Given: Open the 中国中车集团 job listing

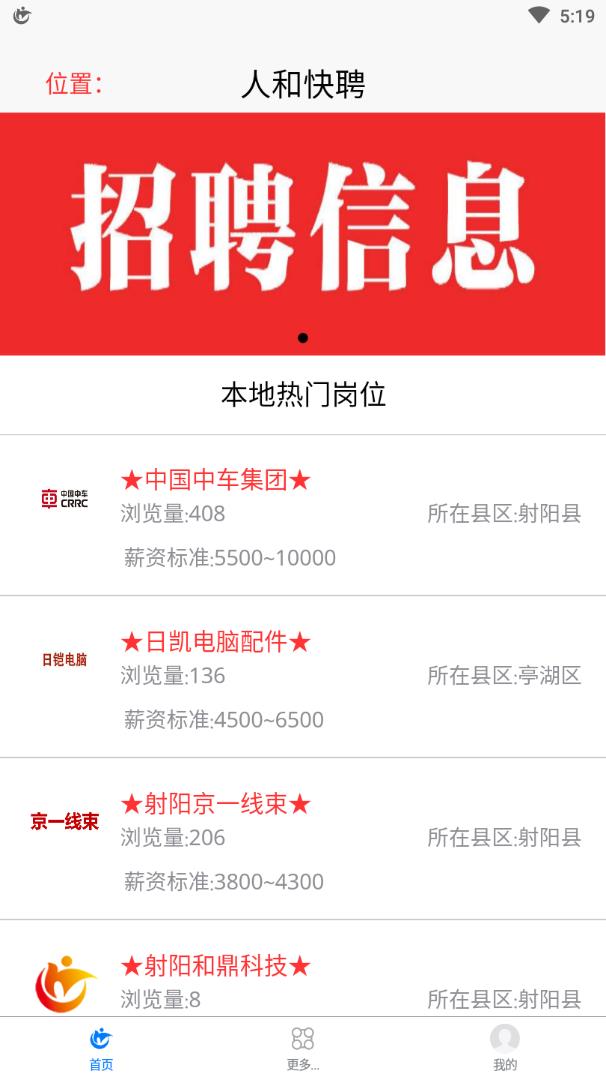Looking at the screenshot, I should [x=303, y=515].
